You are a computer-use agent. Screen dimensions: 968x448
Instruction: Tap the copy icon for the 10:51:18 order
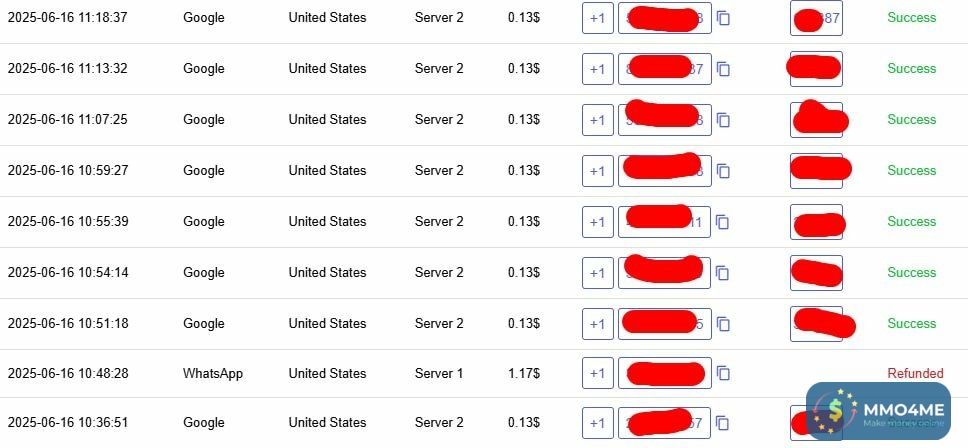723,324
